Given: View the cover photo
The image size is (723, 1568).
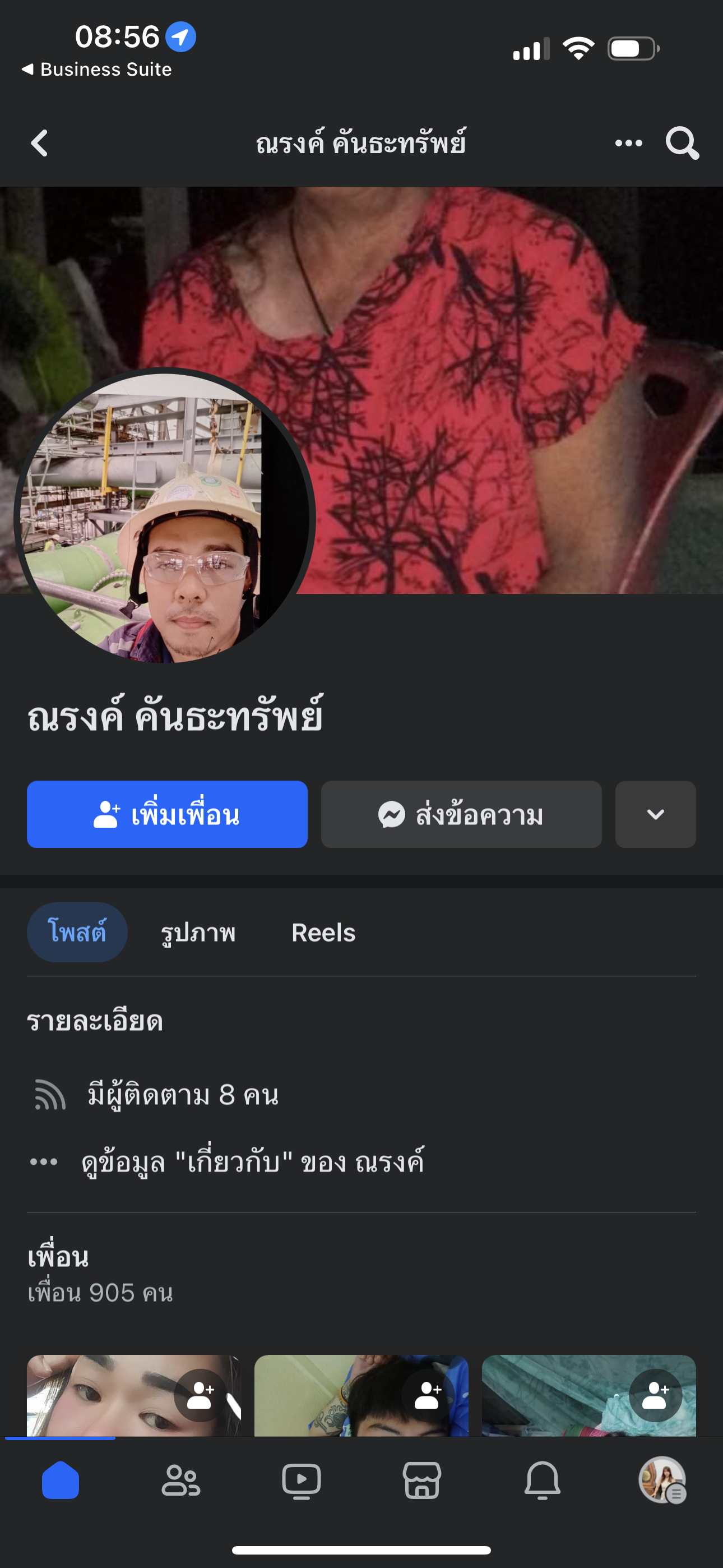Looking at the screenshot, I should [x=487, y=365].
